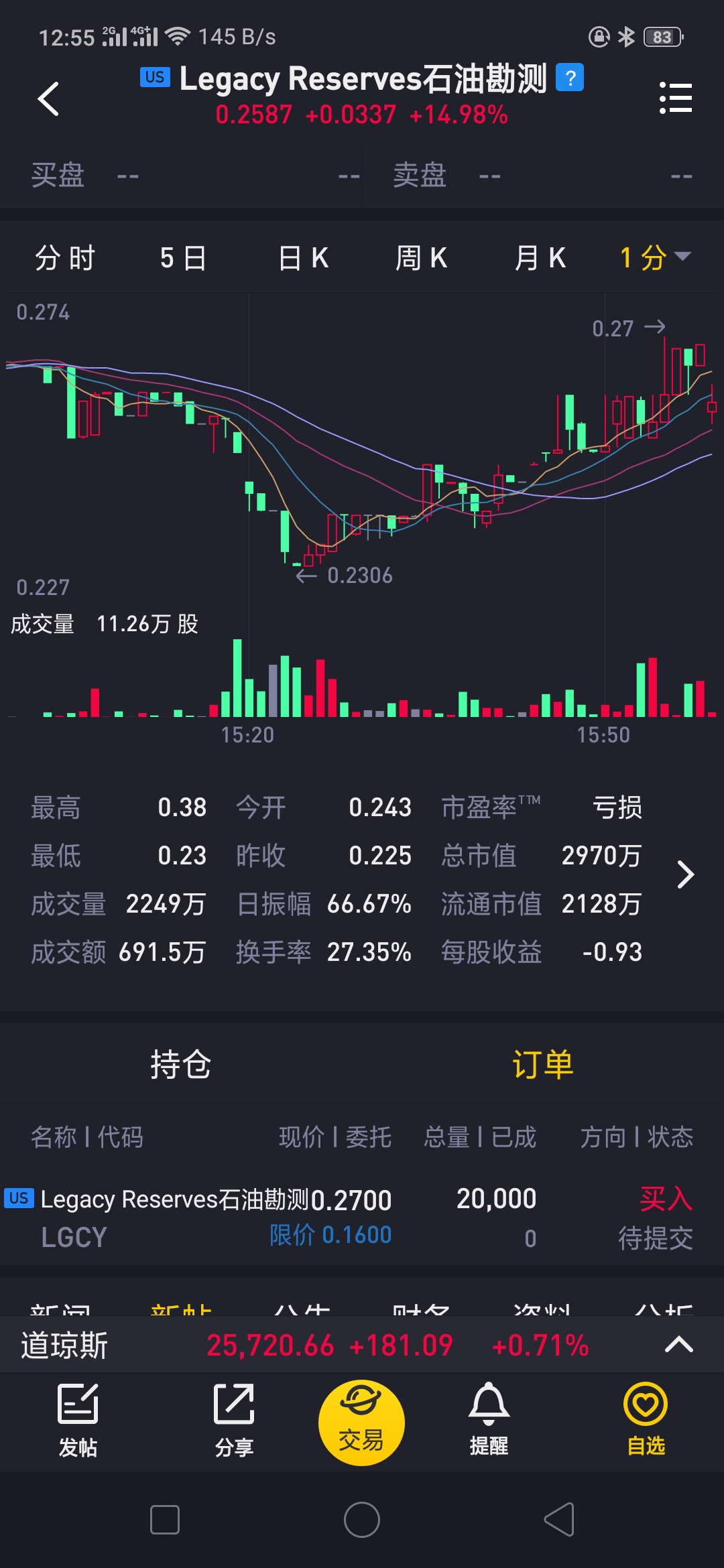Select the 周K chart tab
Viewport: 724px width, 1568px height.
[x=421, y=258]
